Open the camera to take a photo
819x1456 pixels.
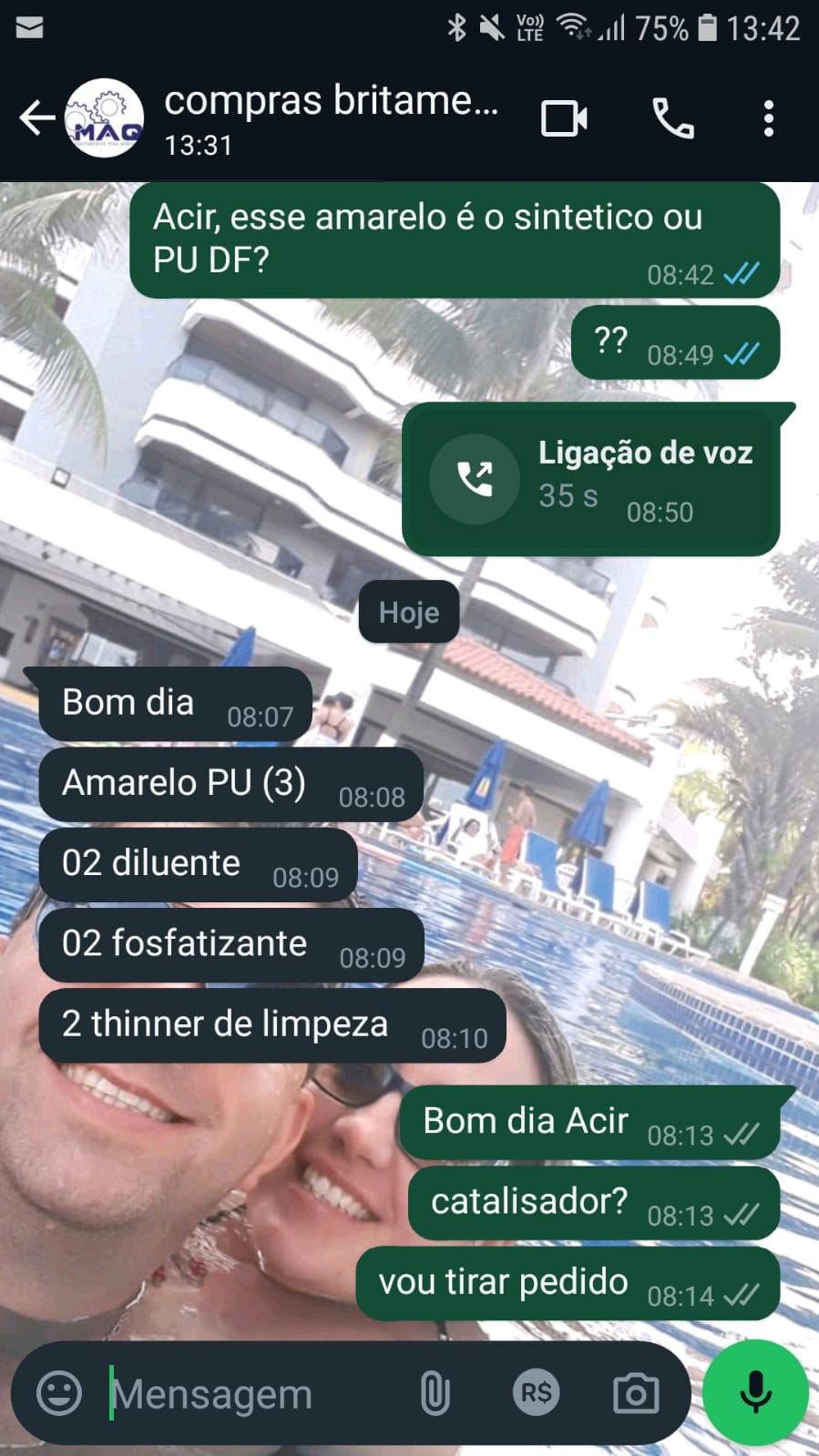pos(635,1393)
